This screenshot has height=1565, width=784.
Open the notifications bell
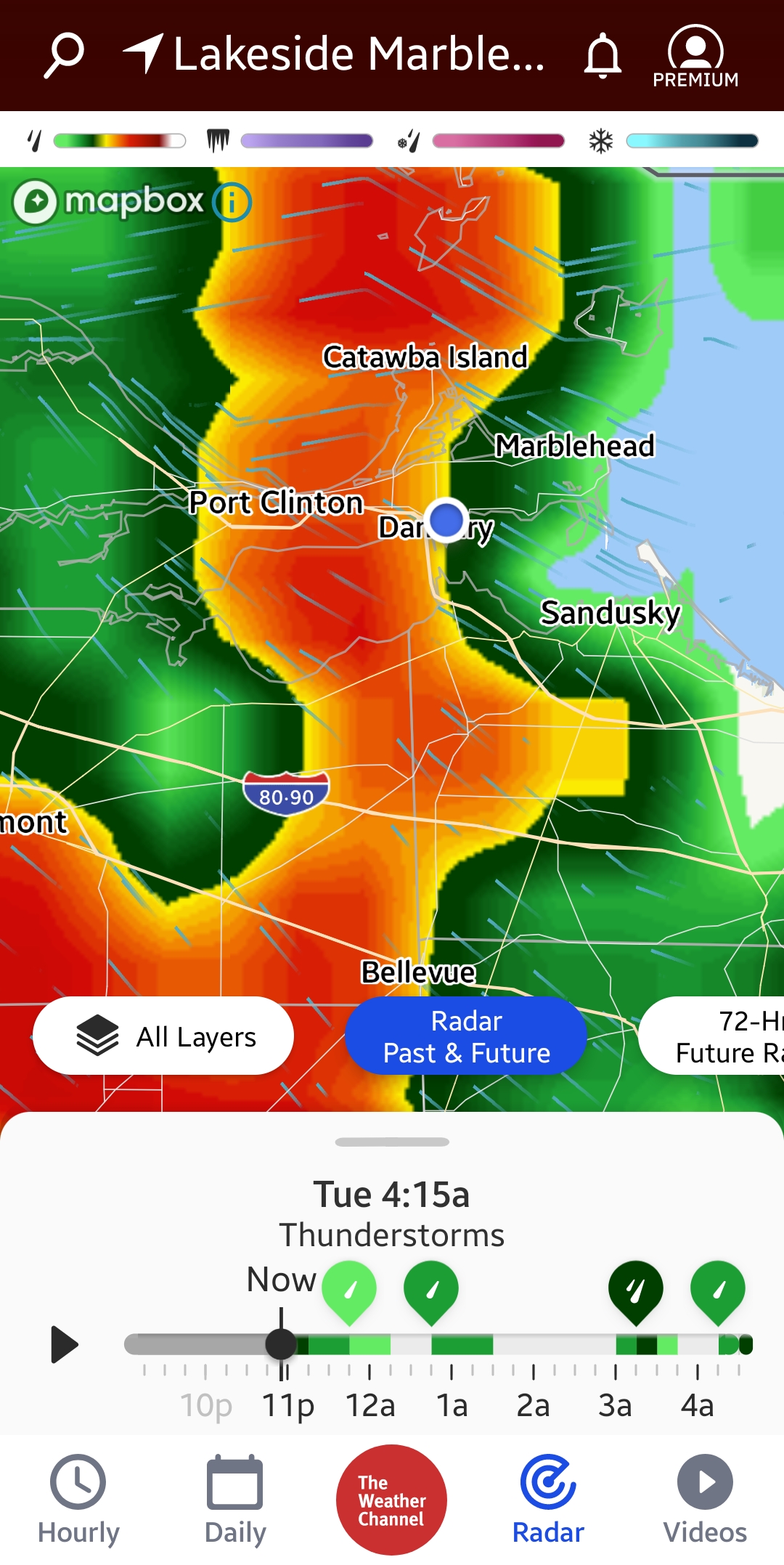(x=603, y=55)
